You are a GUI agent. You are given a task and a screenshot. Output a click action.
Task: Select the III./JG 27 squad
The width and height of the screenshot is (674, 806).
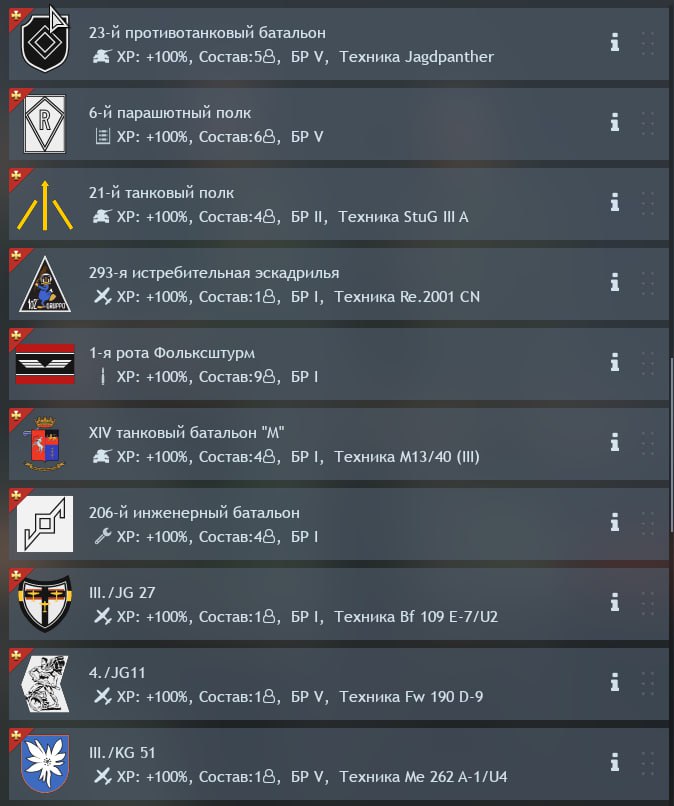click(x=300, y=604)
